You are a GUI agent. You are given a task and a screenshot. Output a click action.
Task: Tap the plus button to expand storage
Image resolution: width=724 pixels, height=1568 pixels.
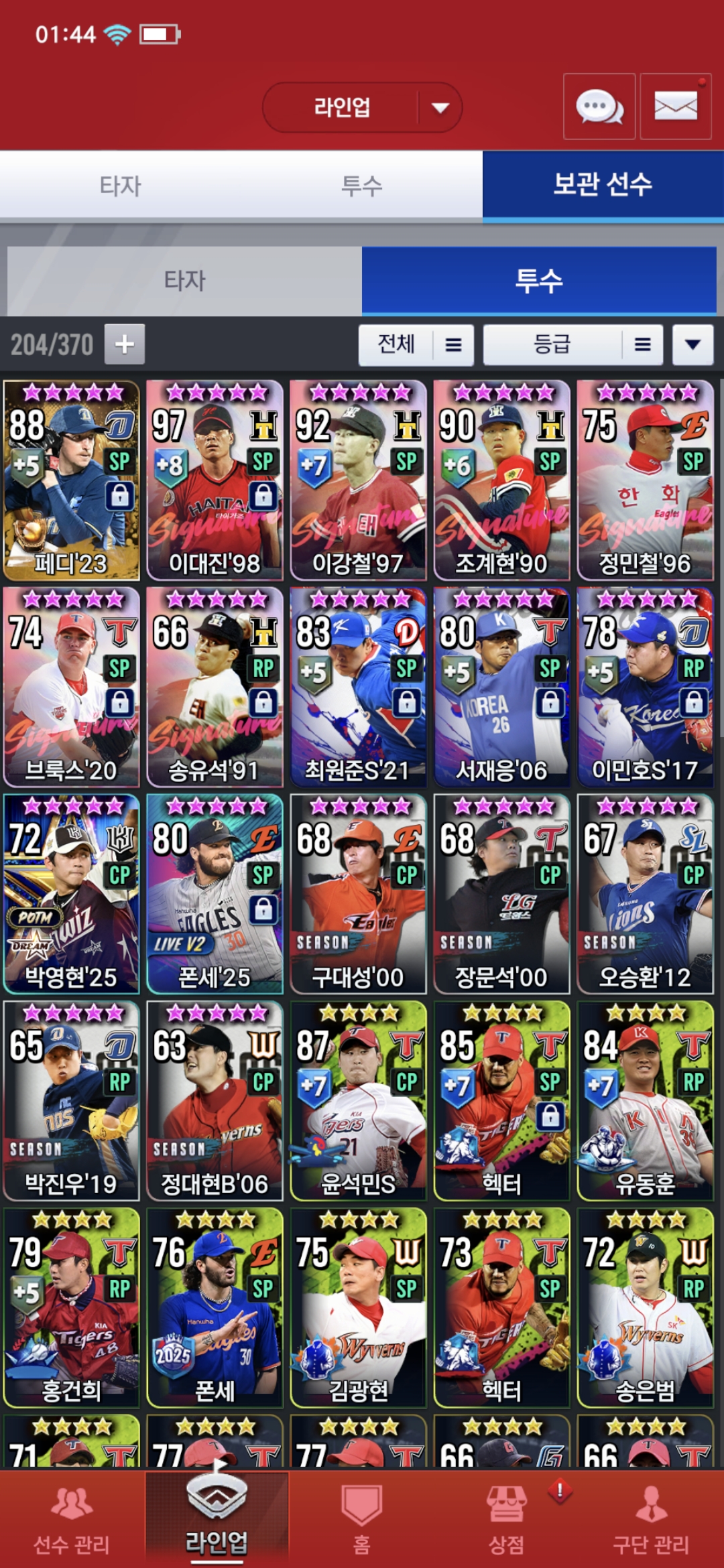click(125, 344)
